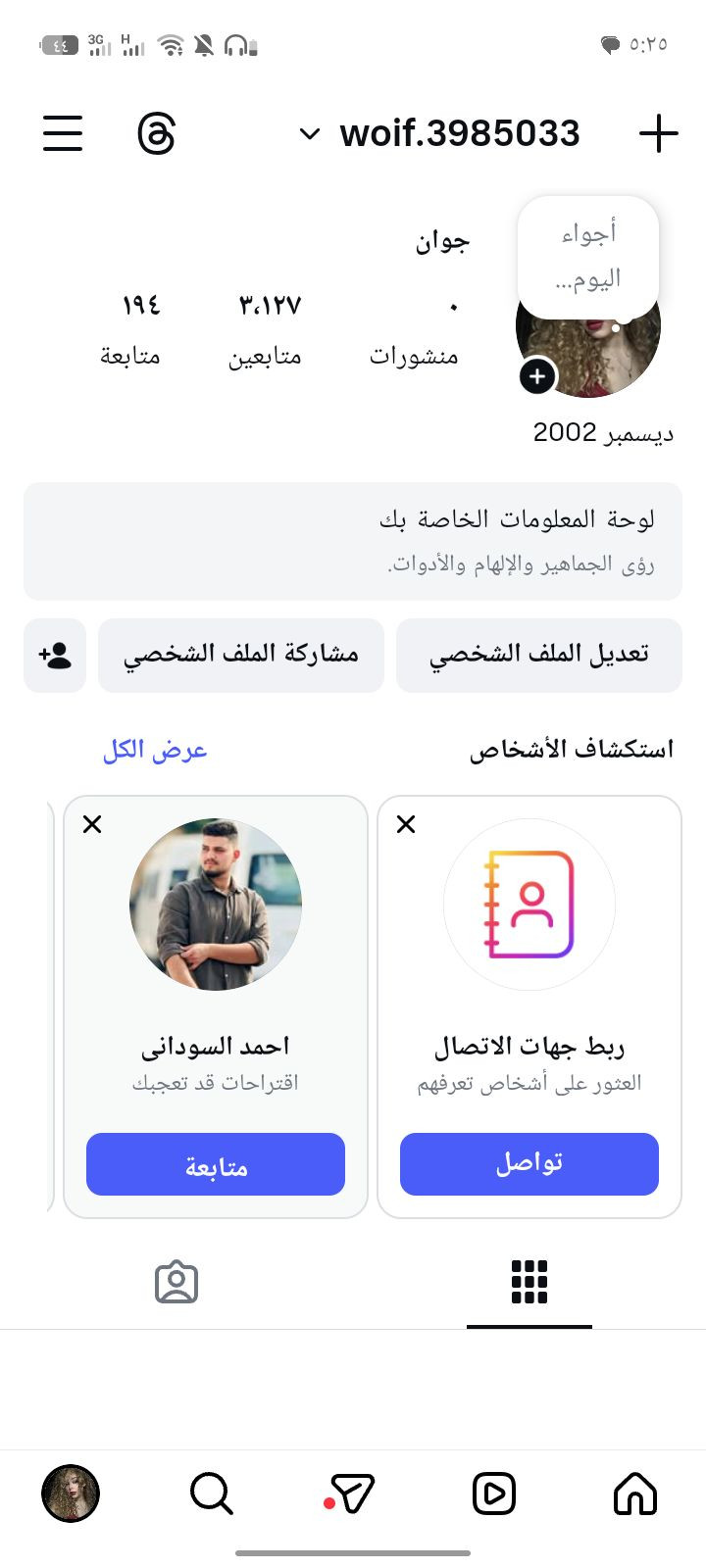Screen dimensions: 706x1568
Task: Tap مشاركة الملف الشخصي button
Action: [241, 655]
